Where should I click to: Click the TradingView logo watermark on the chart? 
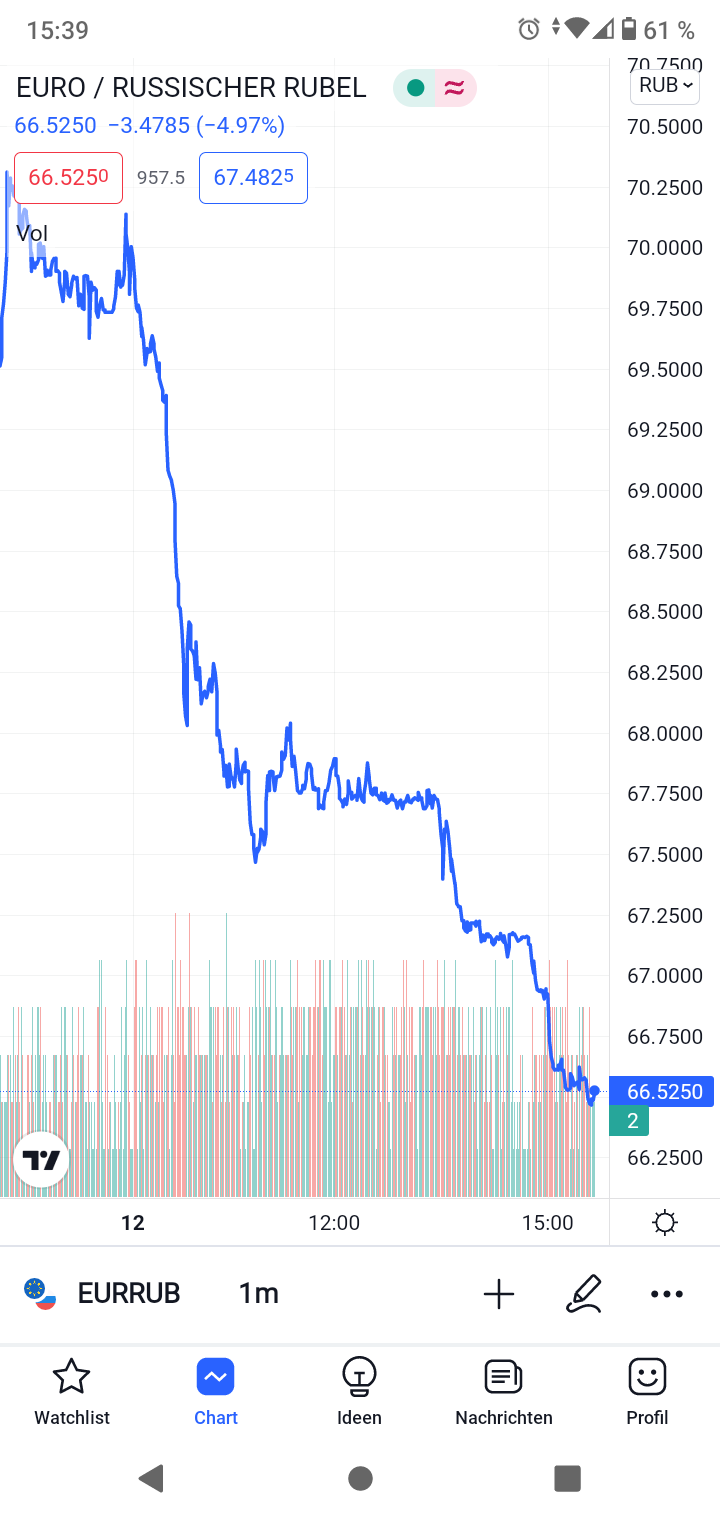[40, 1158]
